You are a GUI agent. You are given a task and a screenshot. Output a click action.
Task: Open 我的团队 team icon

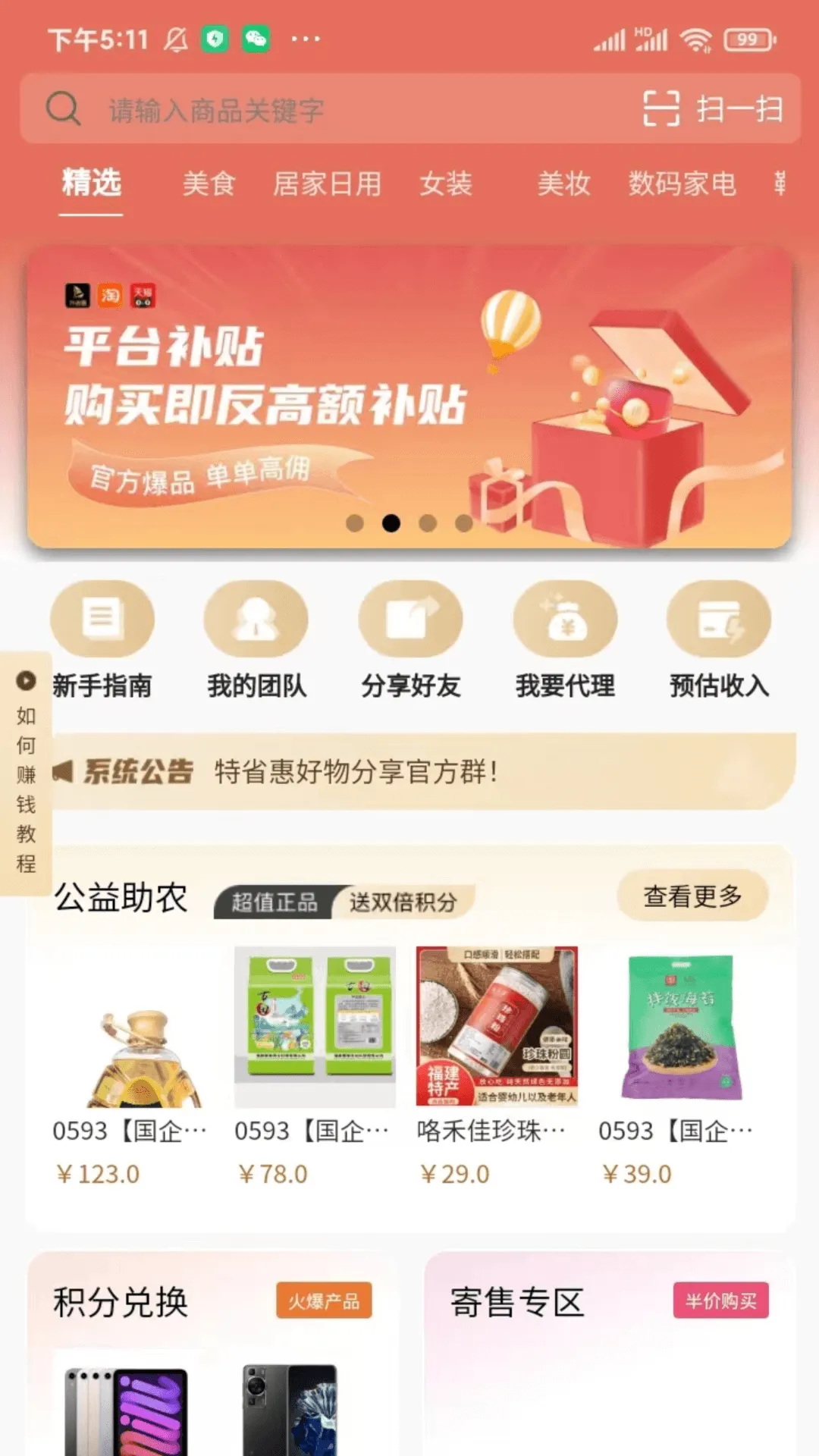click(x=258, y=618)
